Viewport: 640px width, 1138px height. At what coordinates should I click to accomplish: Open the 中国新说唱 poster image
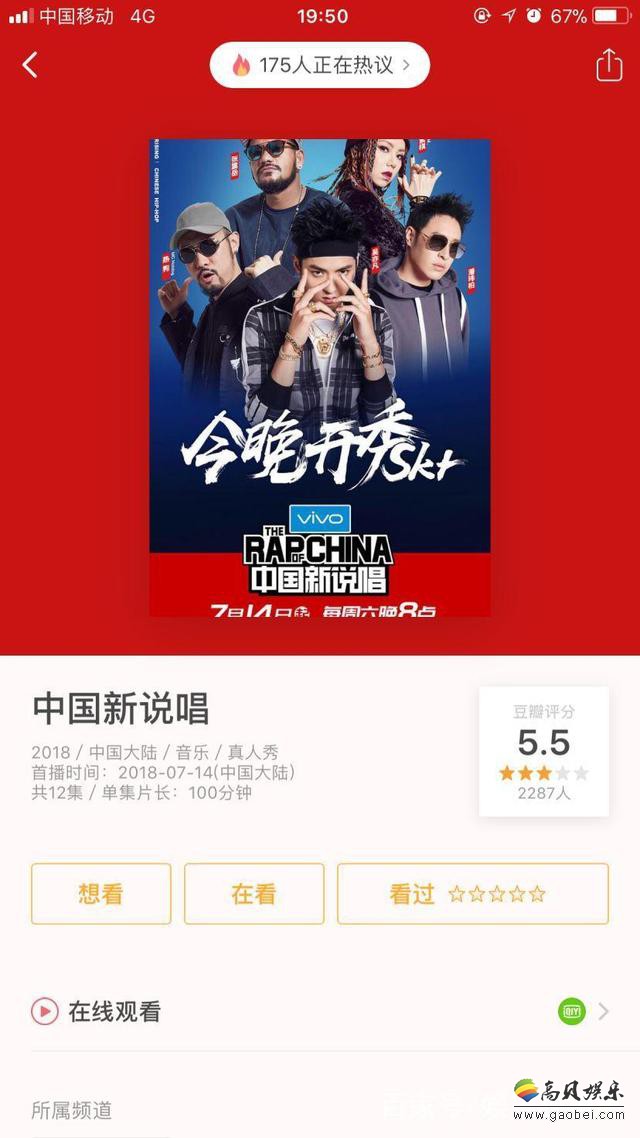click(x=320, y=377)
